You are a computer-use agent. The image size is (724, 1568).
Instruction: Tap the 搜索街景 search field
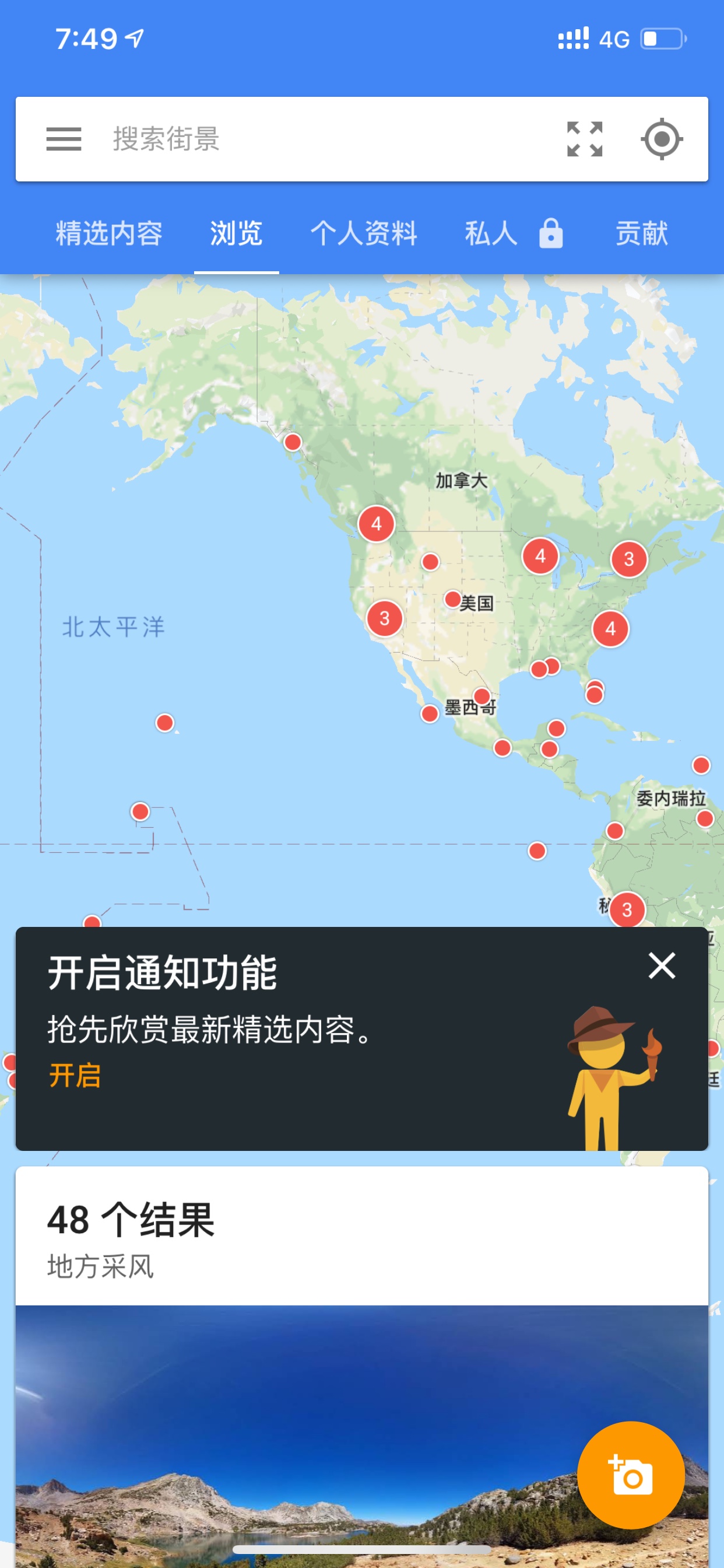point(317,139)
